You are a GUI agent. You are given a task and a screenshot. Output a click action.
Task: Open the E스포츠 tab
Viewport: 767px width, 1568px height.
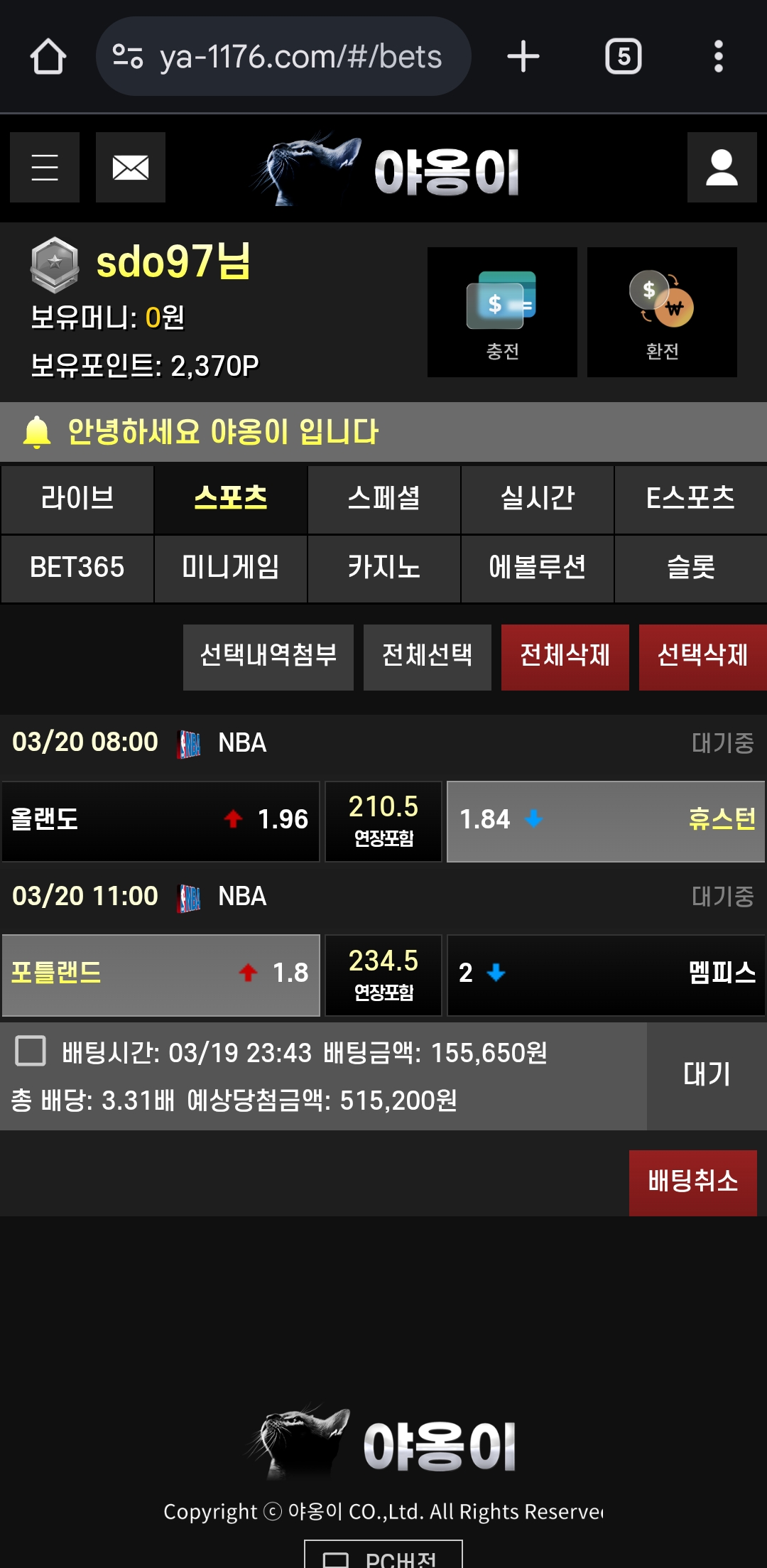coord(690,499)
